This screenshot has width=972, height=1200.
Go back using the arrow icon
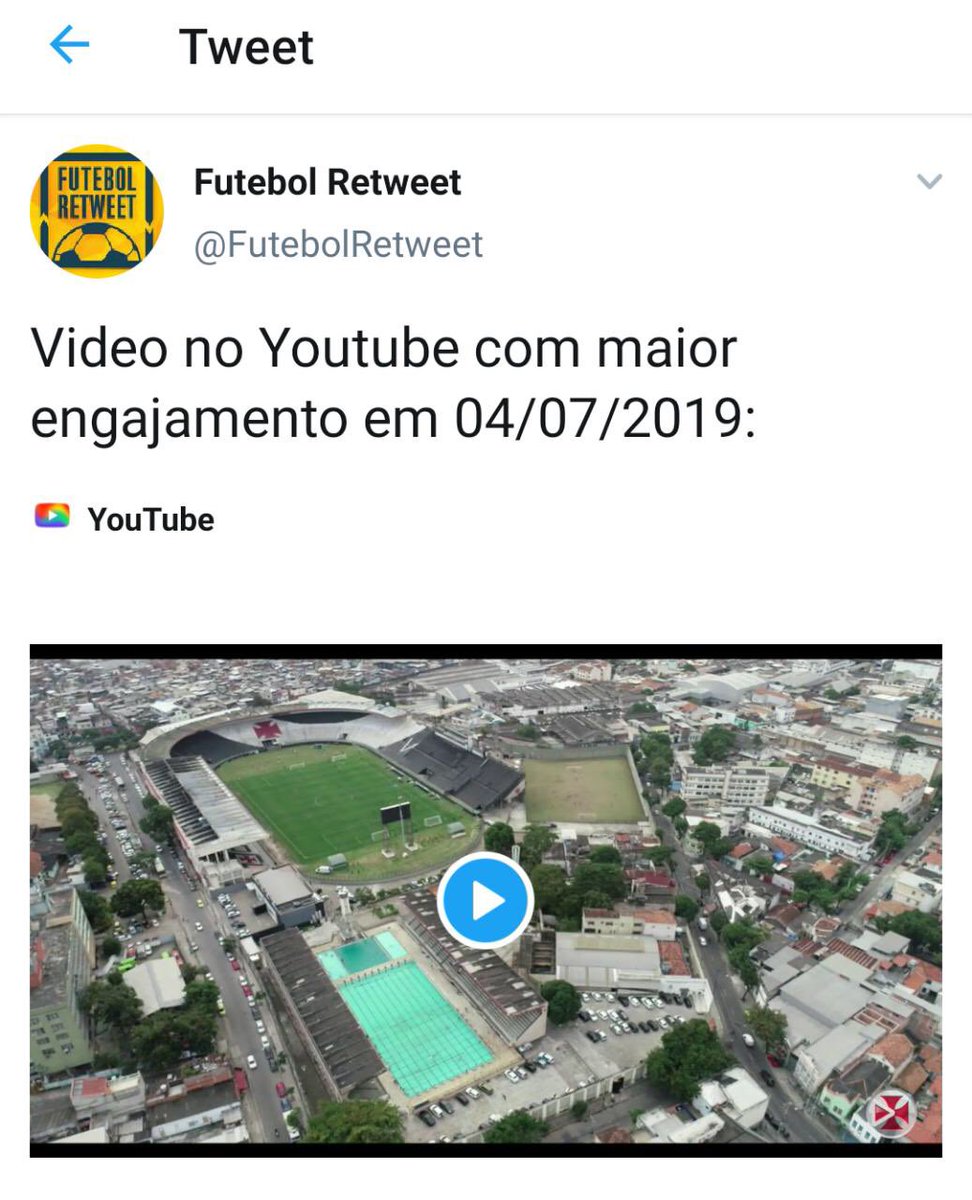(69, 46)
